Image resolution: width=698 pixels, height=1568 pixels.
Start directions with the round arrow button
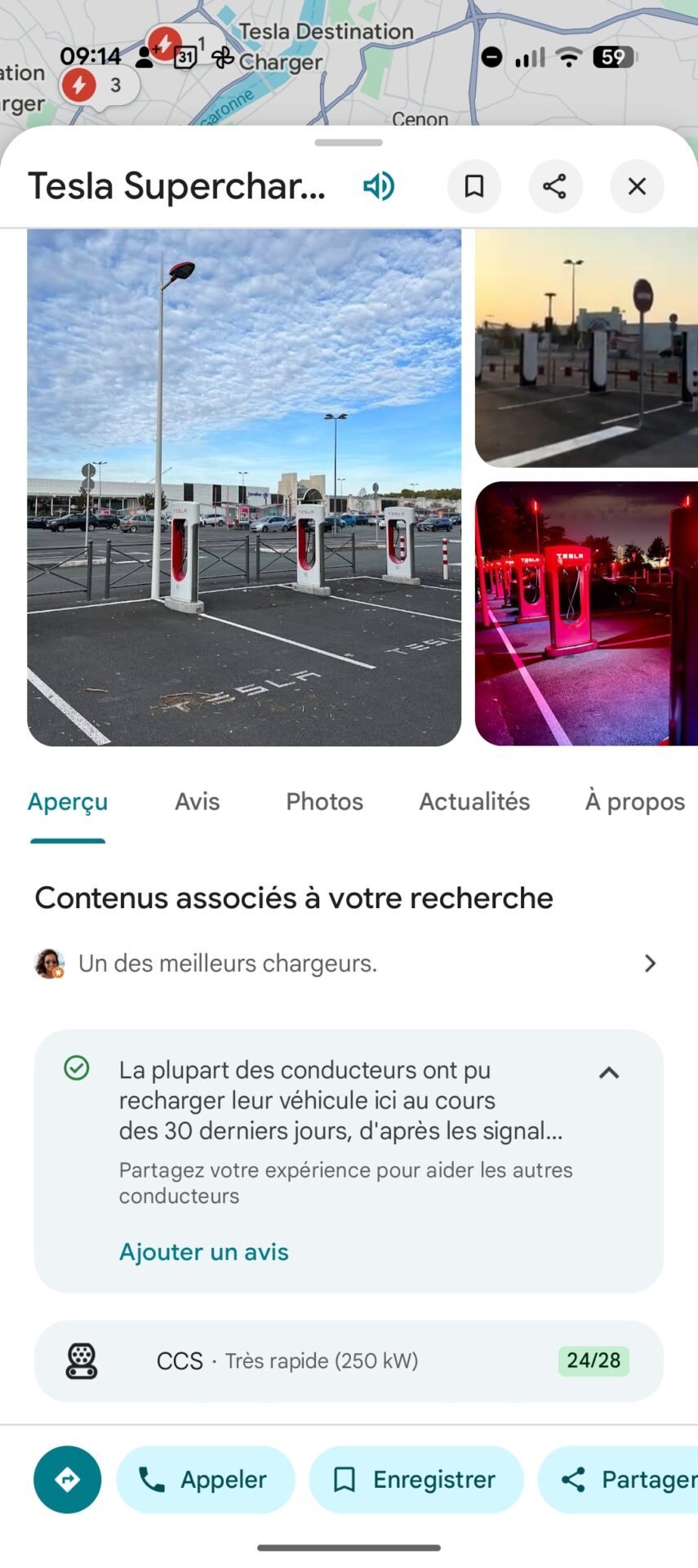tap(68, 1479)
